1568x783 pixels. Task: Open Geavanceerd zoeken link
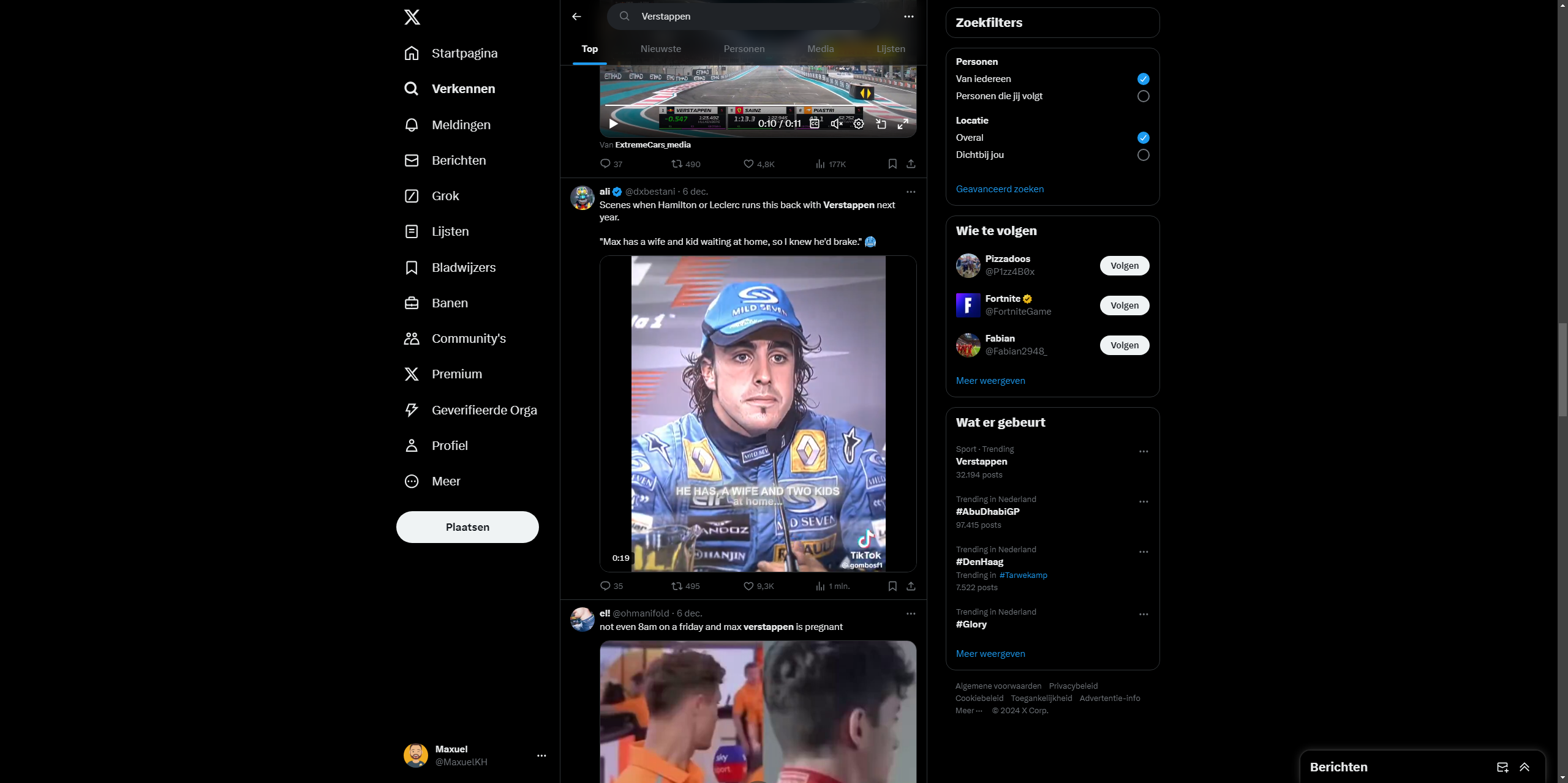(x=1000, y=189)
